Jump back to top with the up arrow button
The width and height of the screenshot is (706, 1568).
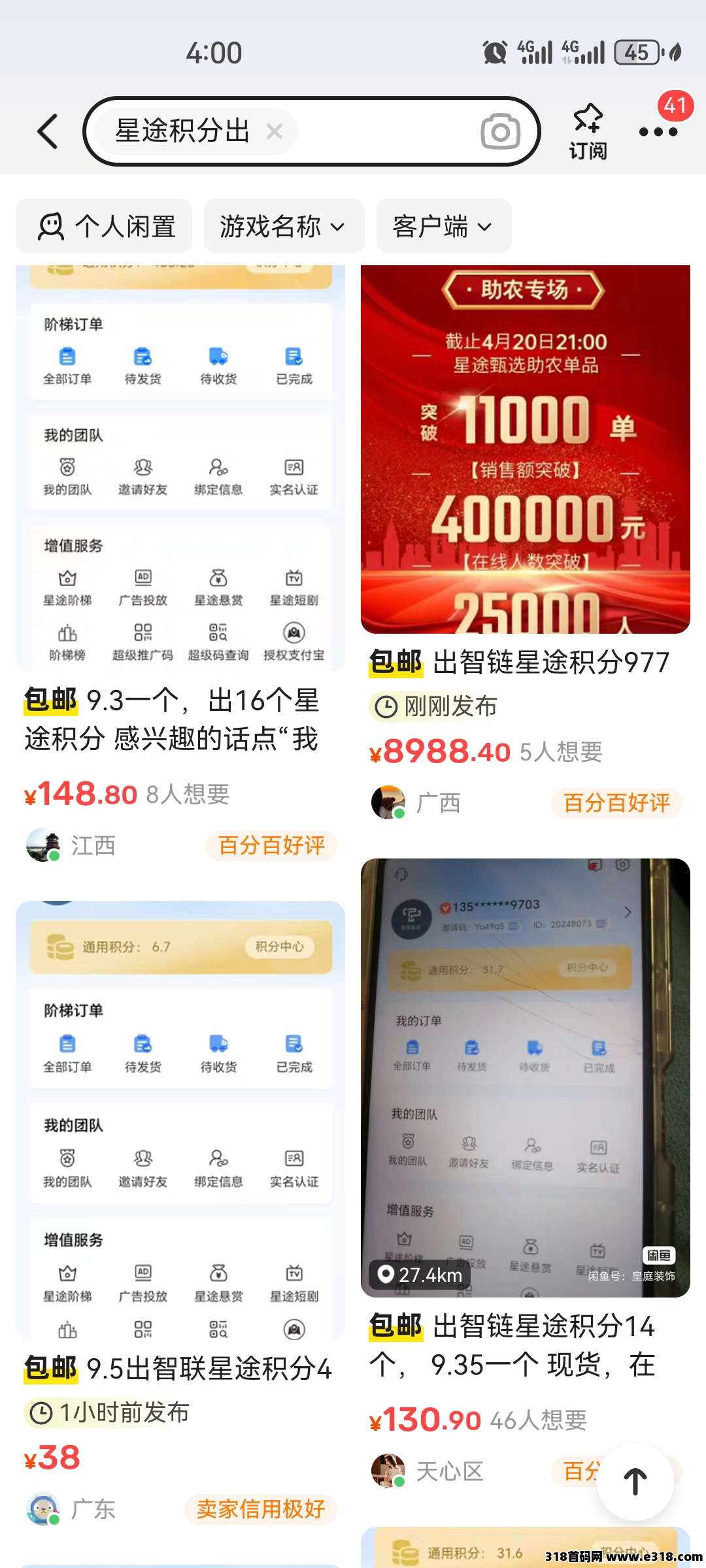[x=635, y=1481]
